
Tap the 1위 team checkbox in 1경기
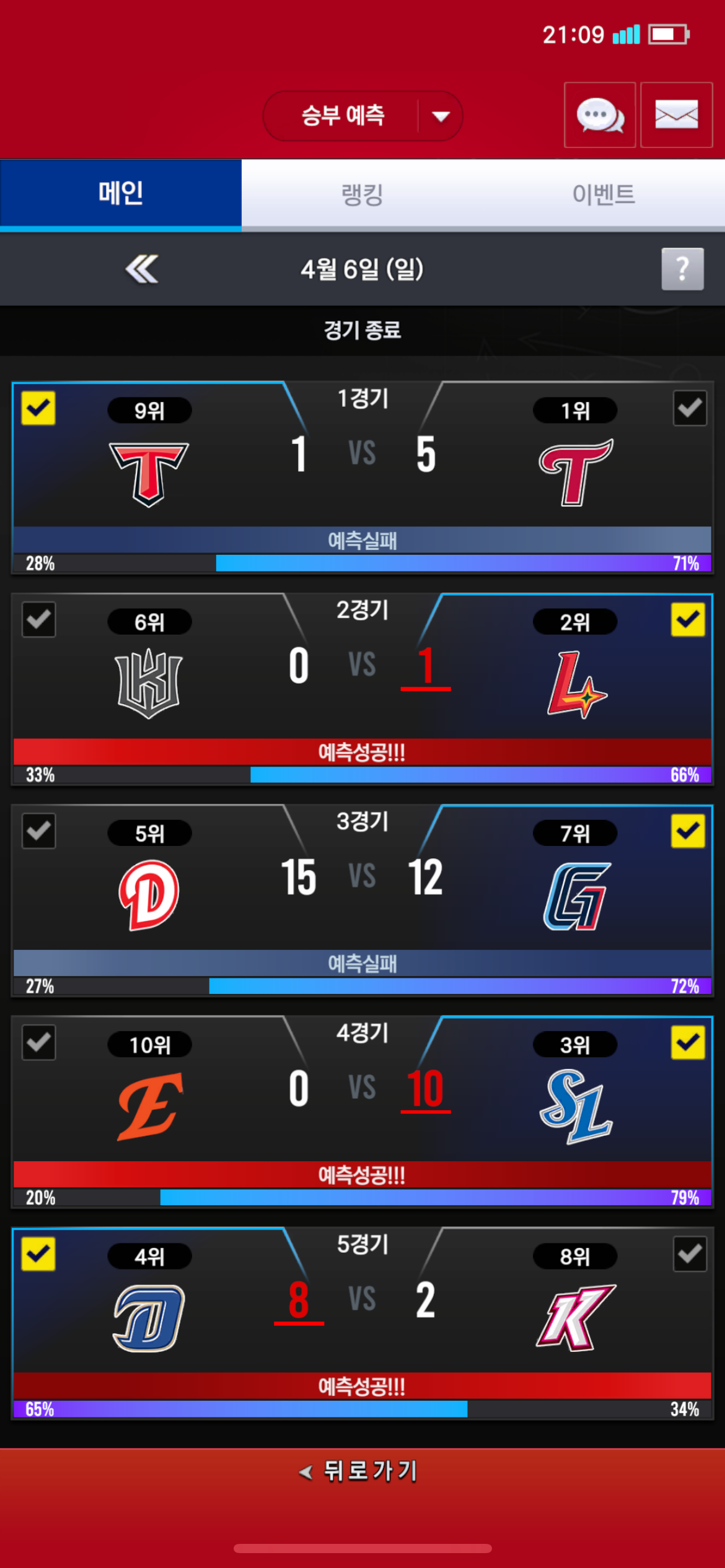[689, 408]
